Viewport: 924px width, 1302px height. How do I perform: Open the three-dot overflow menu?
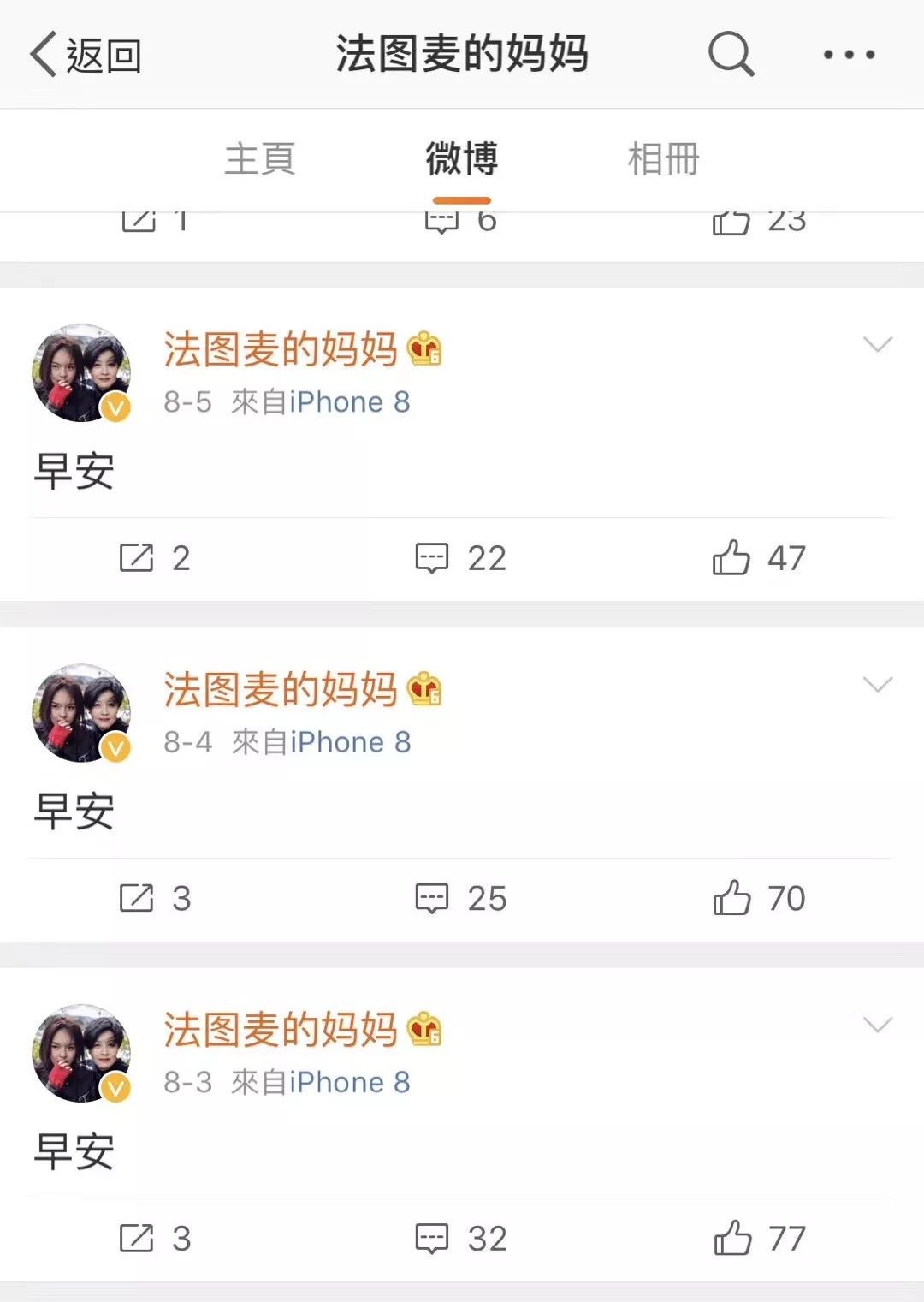click(x=849, y=55)
